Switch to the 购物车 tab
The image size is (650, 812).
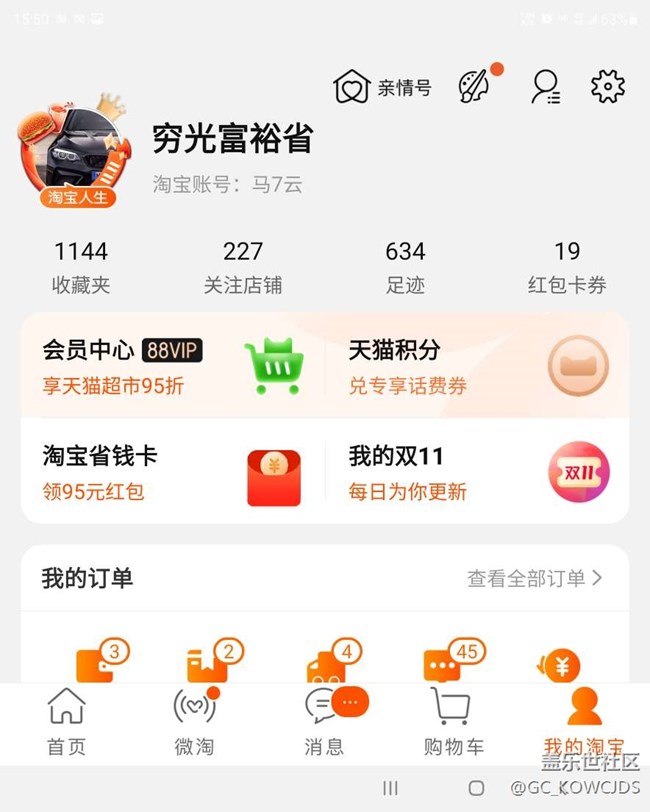[453, 721]
